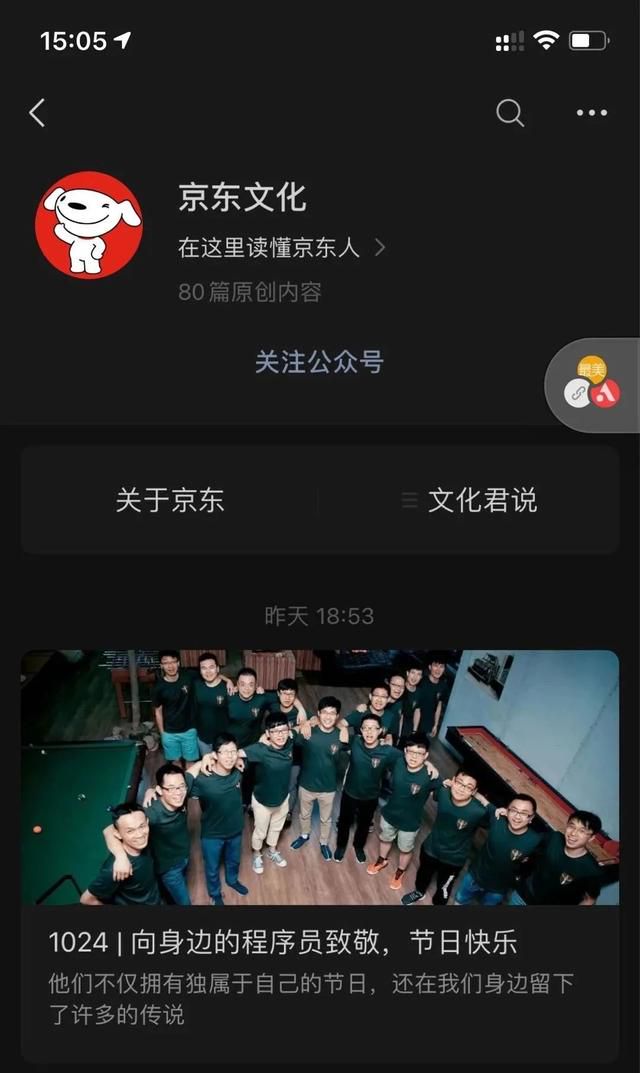Follow the account via 关注公众号
Viewport: 640px width, 1073px height.
(319, 361)
